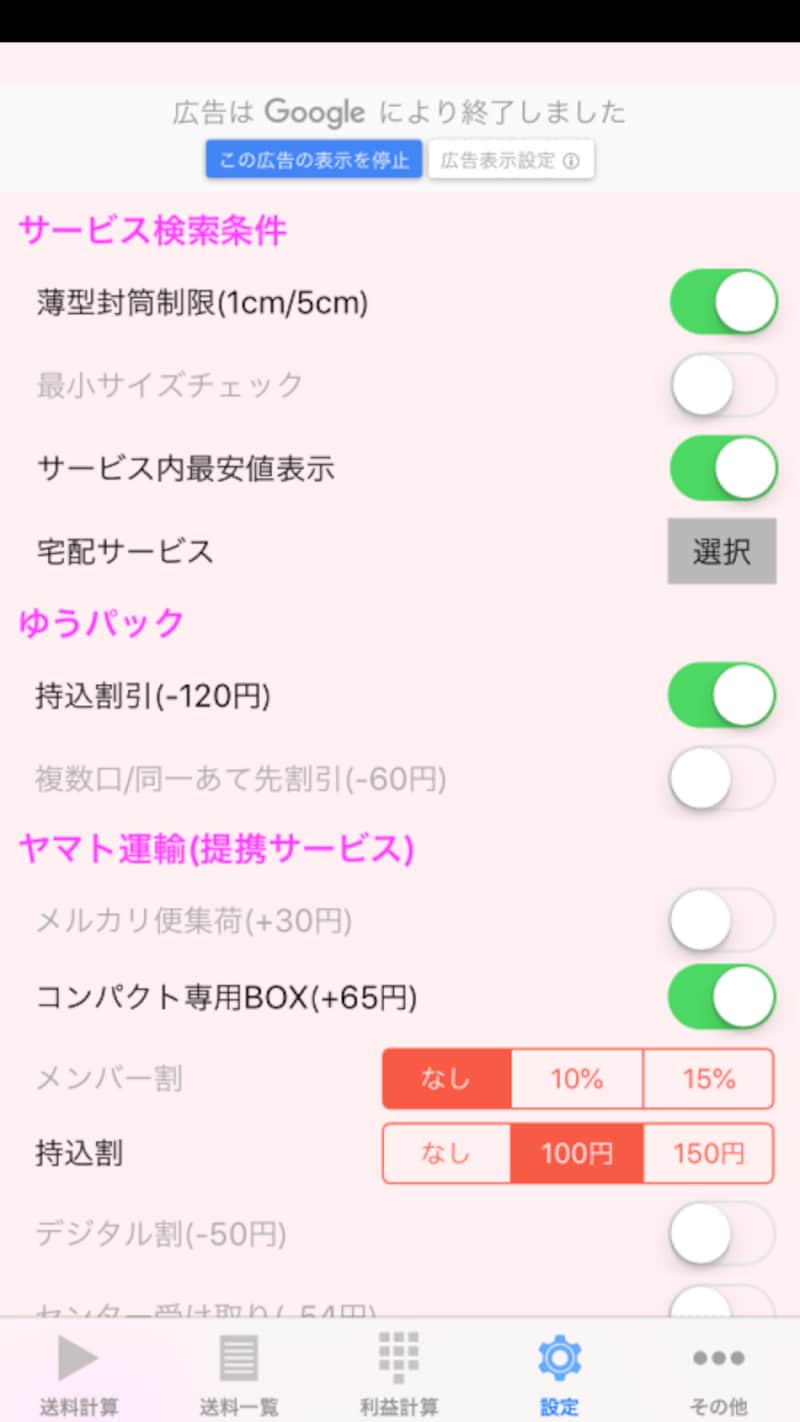This screenshot has height=1422, width=800.
Task: Open the 送料一覧 list icon
Action: click(238, 1358)
